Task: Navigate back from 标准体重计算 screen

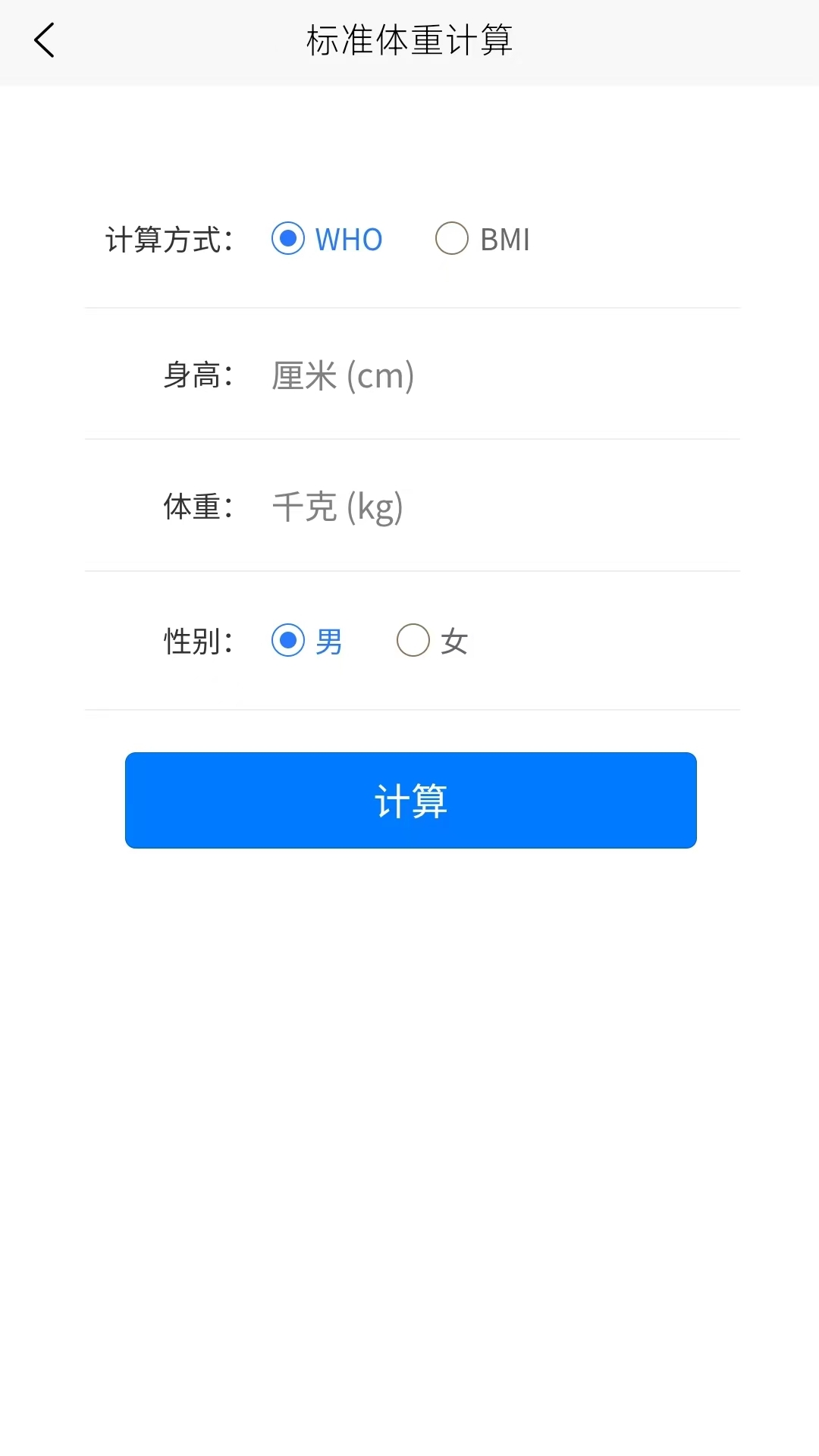Action: click(x=43, y=40)
